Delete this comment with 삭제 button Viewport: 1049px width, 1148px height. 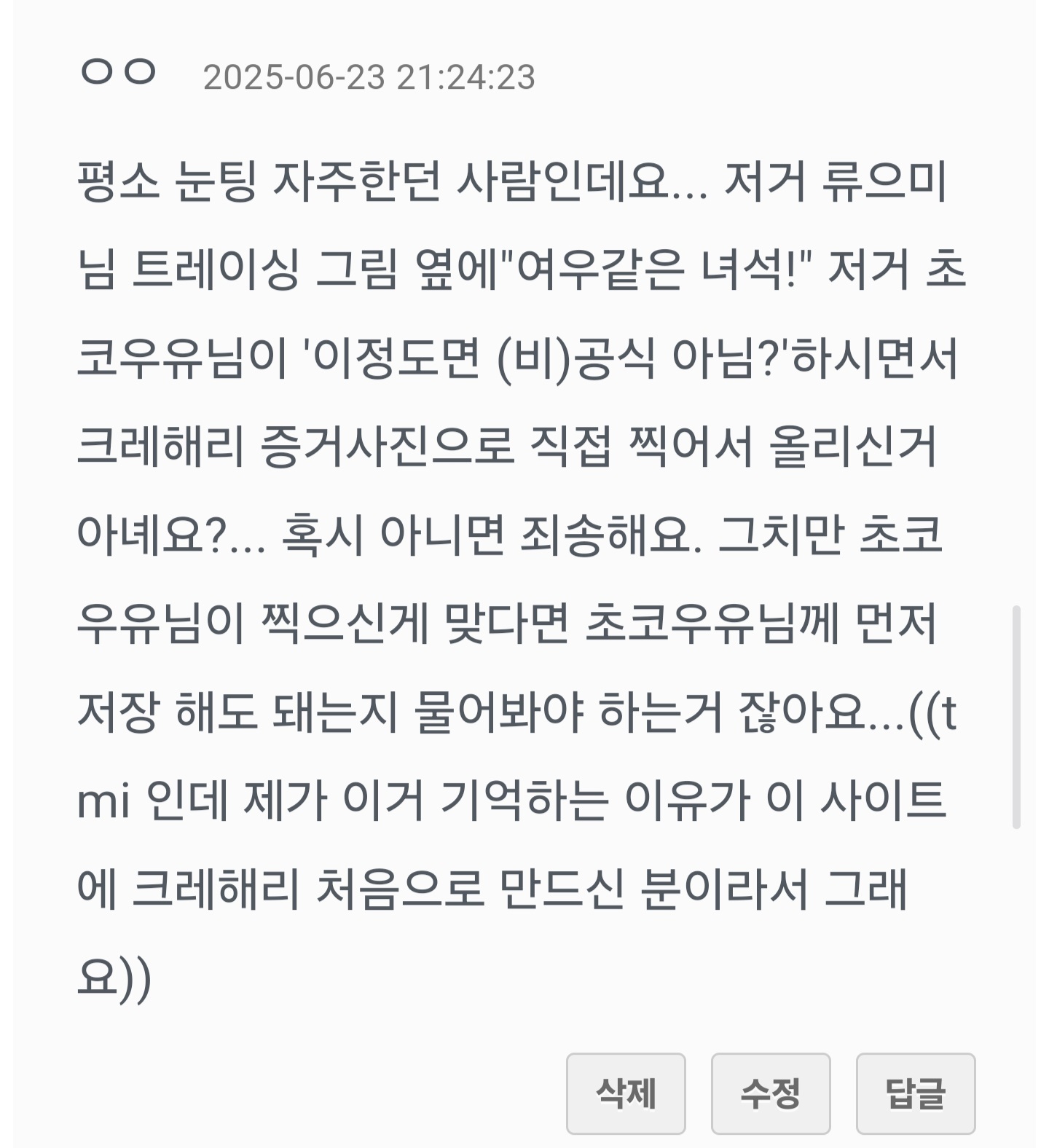(x=626, y=1093)
